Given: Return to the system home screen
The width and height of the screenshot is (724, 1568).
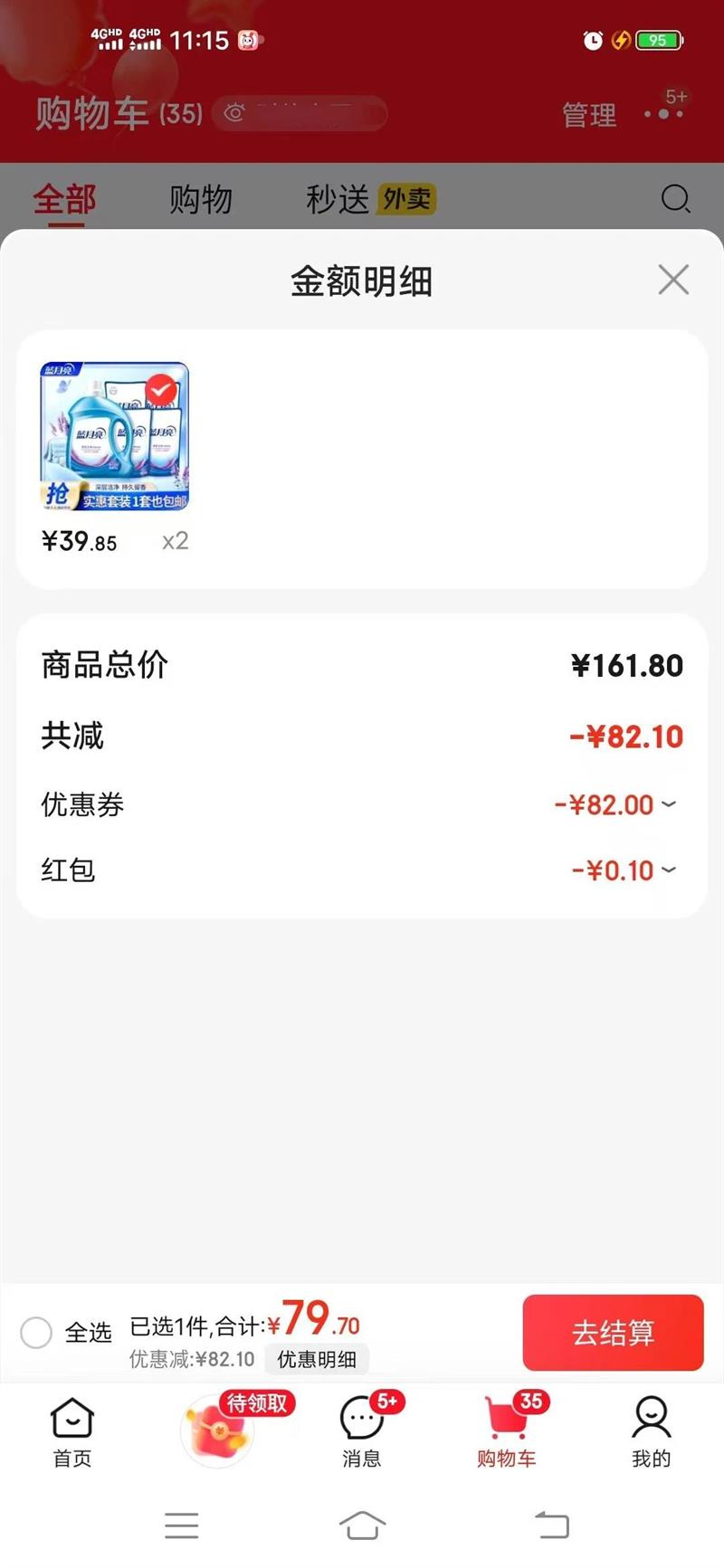Looking at the screenshot, I should (x=362, y=1525).
